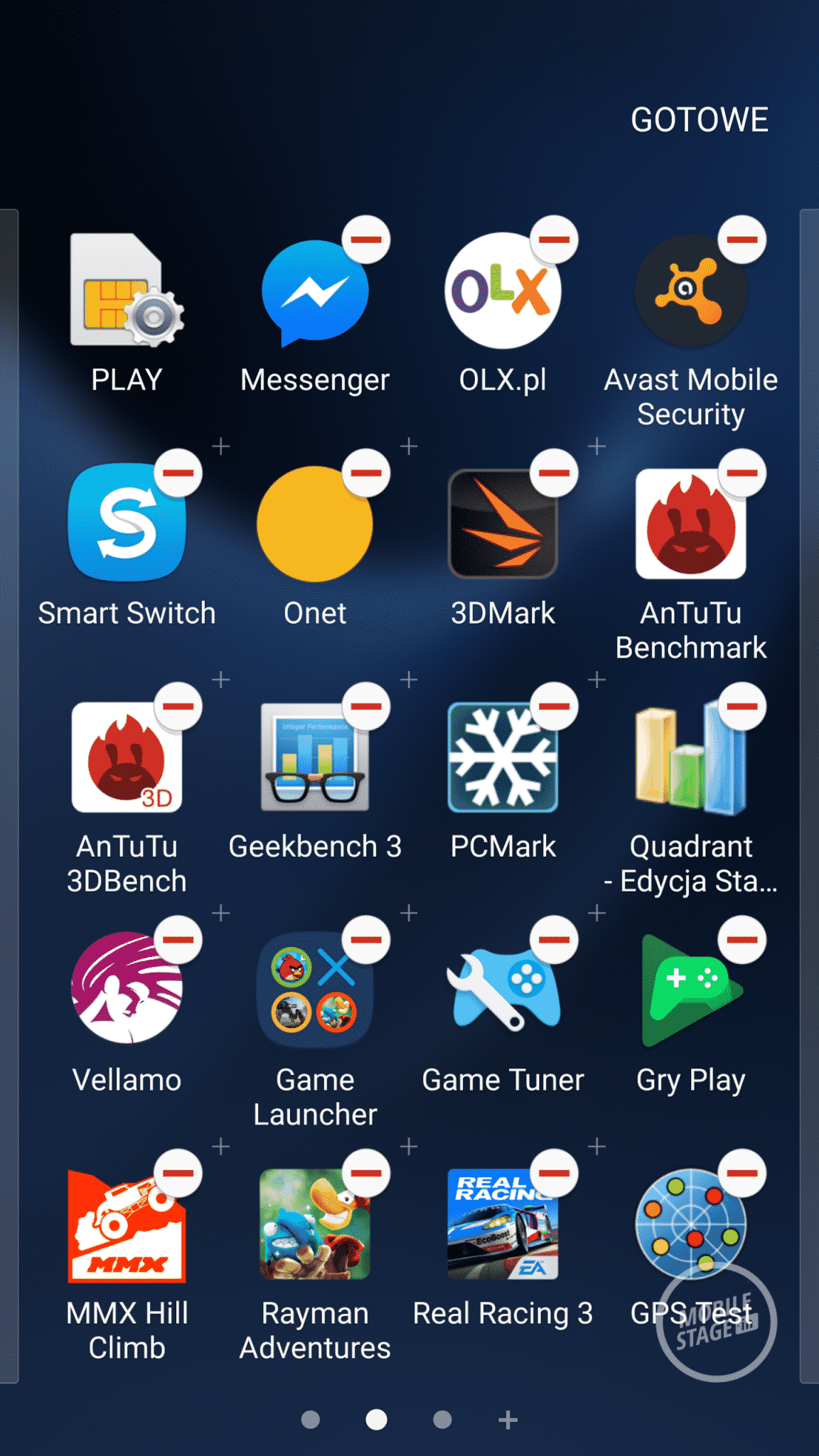The width and height of the screenshot is (819, 1456).
Task: Open the PLAY SIM toolkit app
Action: (x=127, y=290)
